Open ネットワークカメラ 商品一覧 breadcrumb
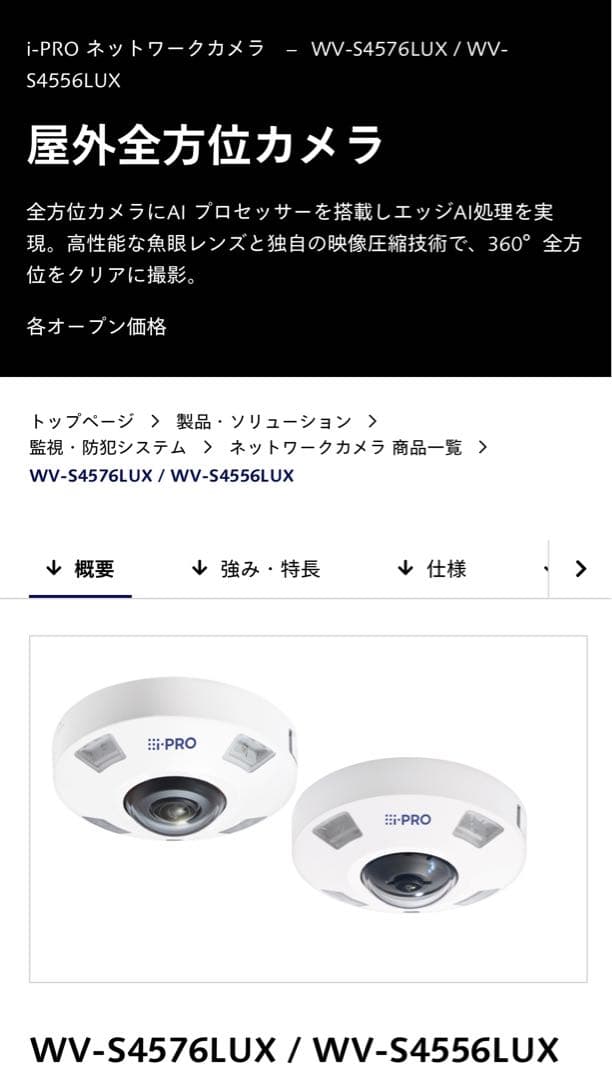Image resolution: width=612 pixels, height=1080 pixels. [346, 448]
